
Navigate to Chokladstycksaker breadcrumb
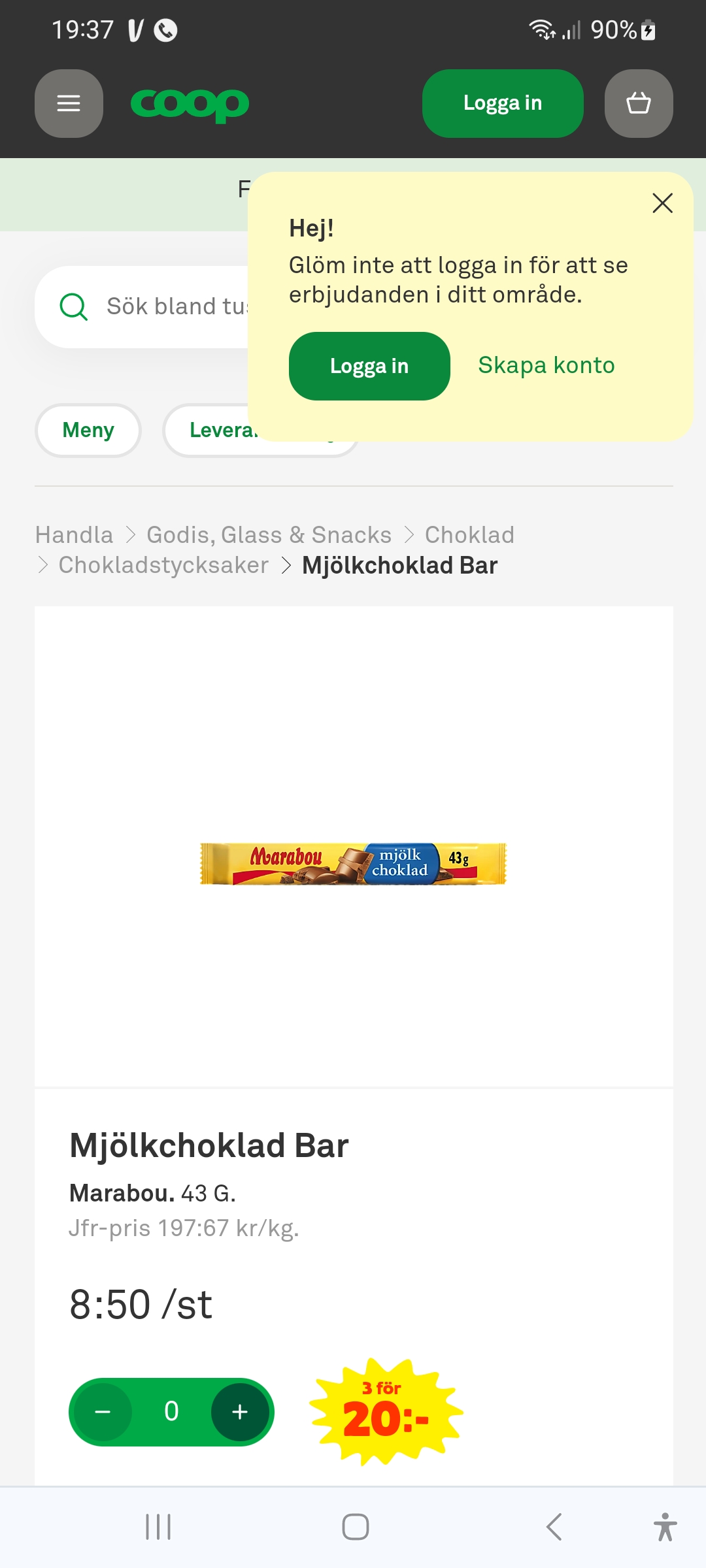(163, 565)
